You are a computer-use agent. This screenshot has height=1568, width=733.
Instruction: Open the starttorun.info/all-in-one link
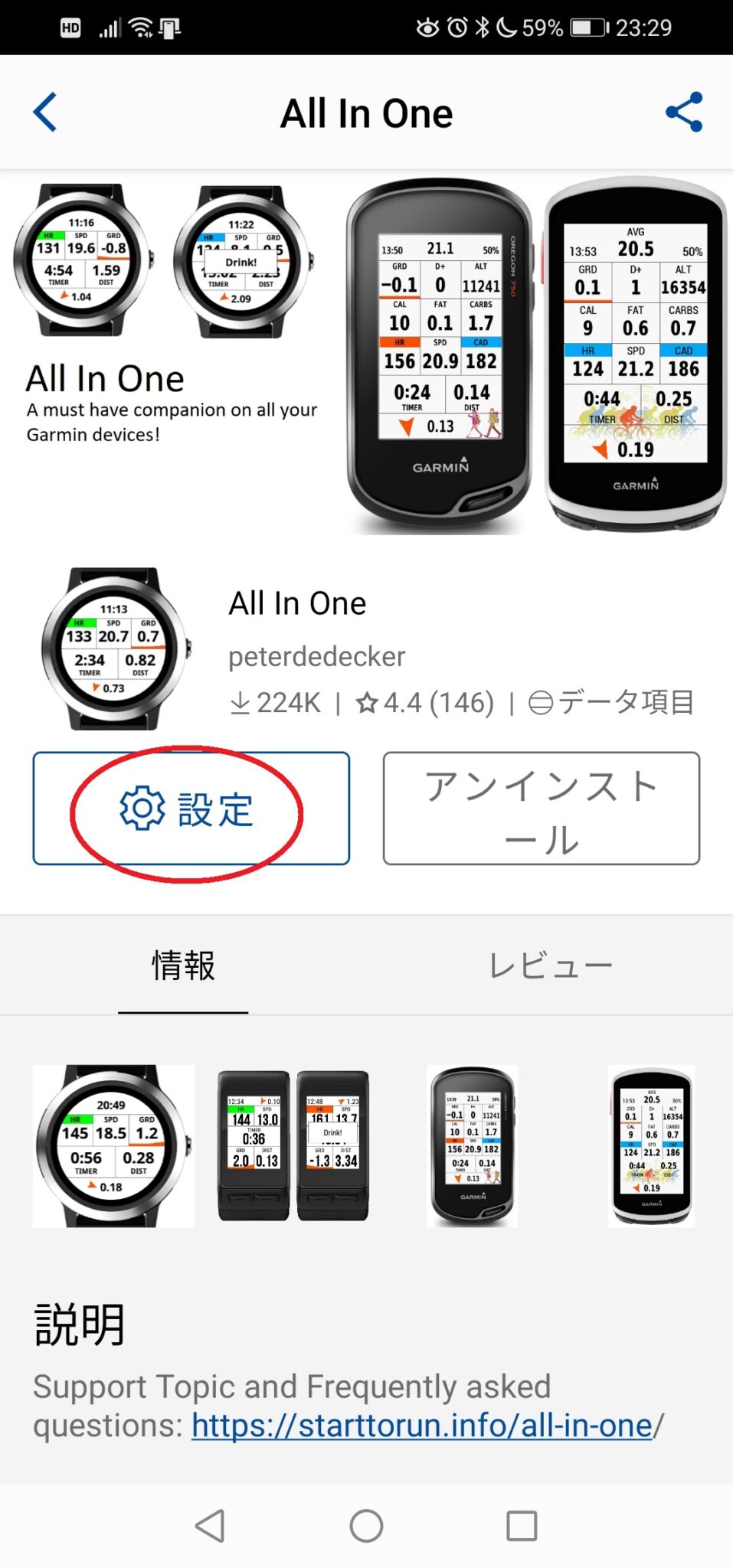[421, 1426]
